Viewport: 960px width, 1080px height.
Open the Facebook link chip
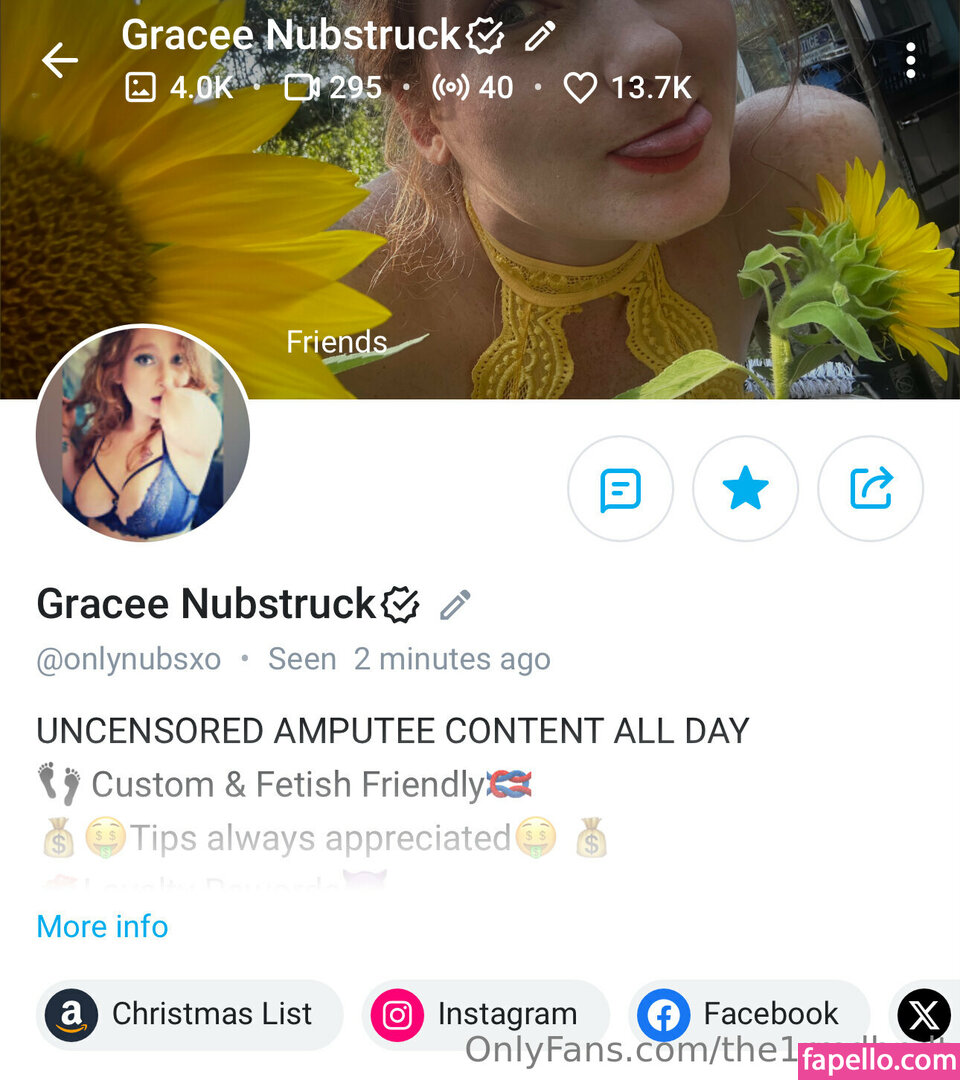749,1015
